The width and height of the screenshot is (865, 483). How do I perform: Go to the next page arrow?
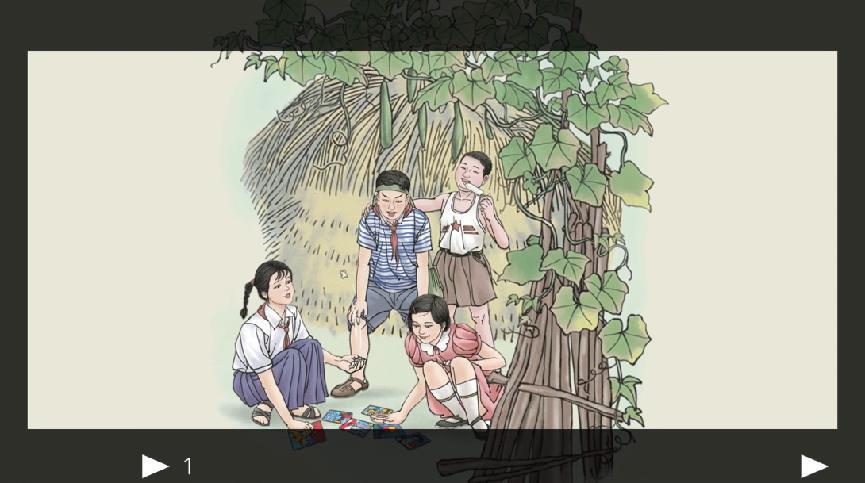(x=814, y=466)
